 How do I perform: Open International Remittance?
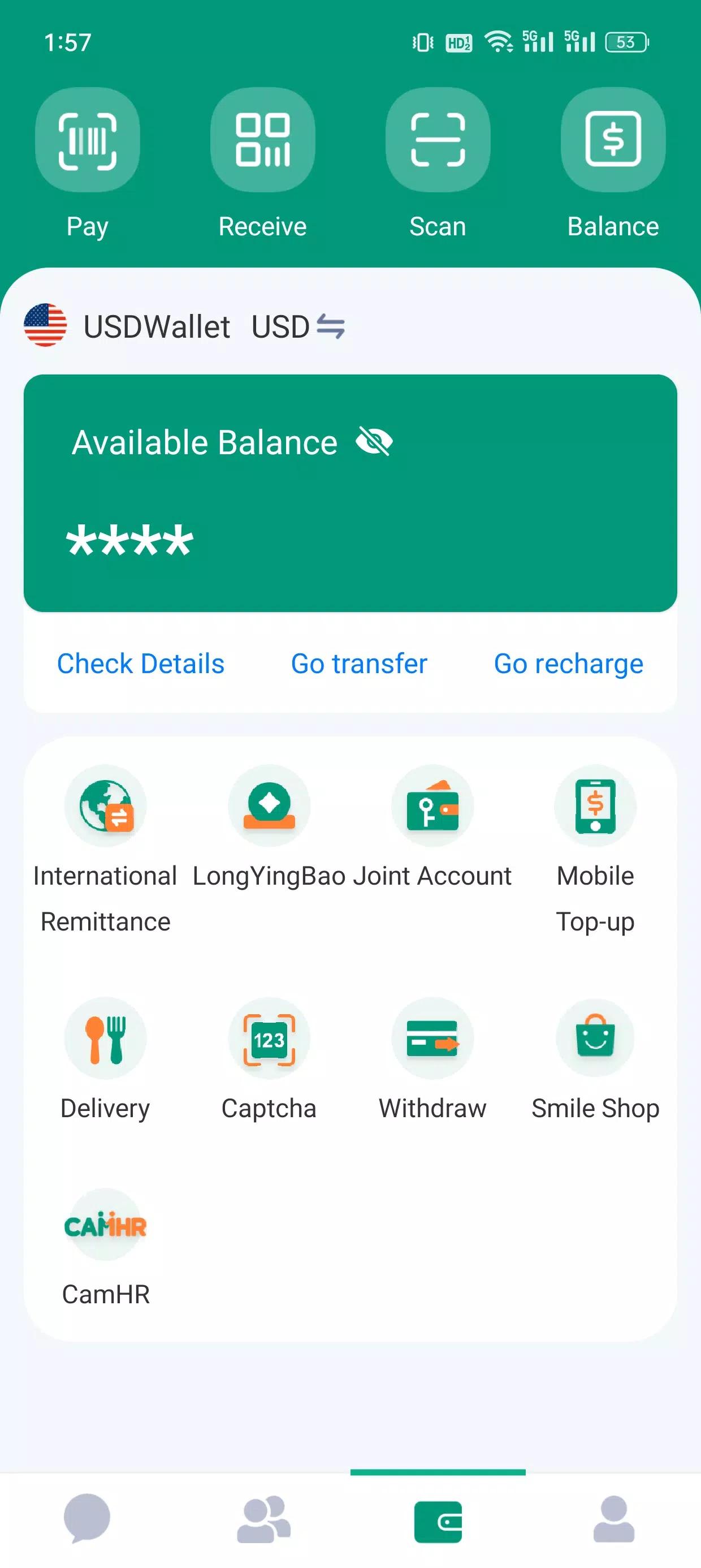tap(105, 807)
